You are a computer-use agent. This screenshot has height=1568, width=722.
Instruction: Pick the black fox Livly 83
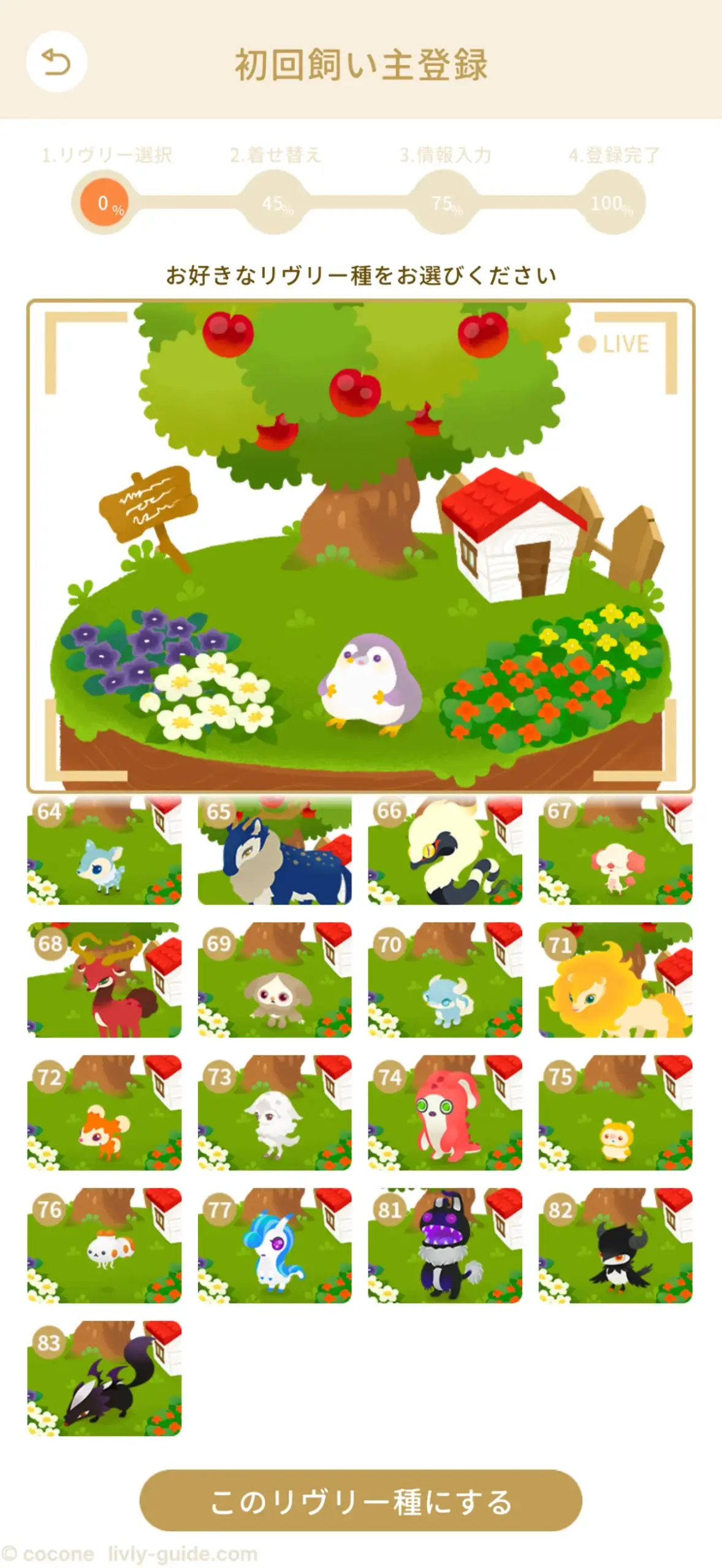coord(104,1378)
